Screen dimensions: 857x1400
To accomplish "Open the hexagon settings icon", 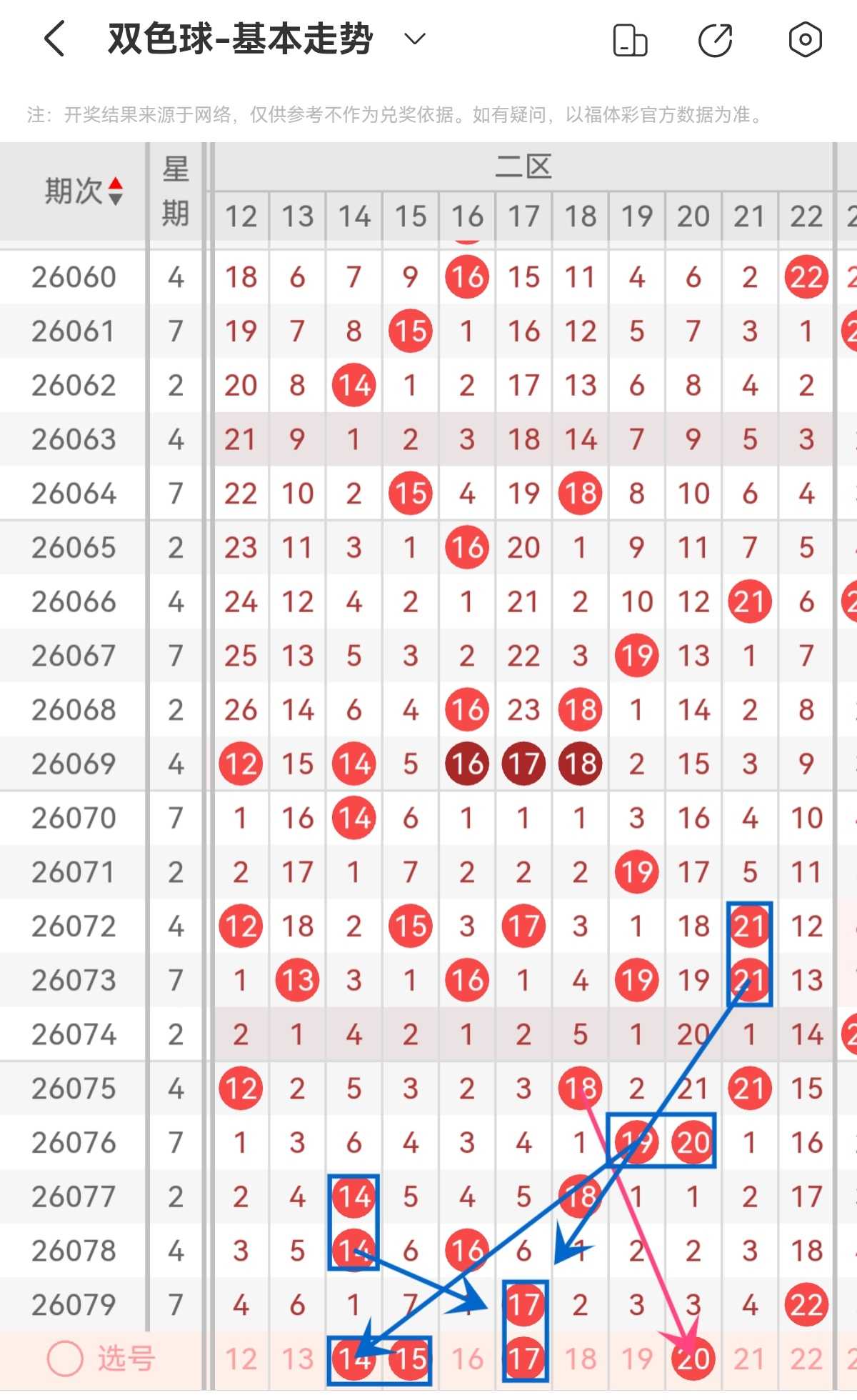I will coord(805,39).
